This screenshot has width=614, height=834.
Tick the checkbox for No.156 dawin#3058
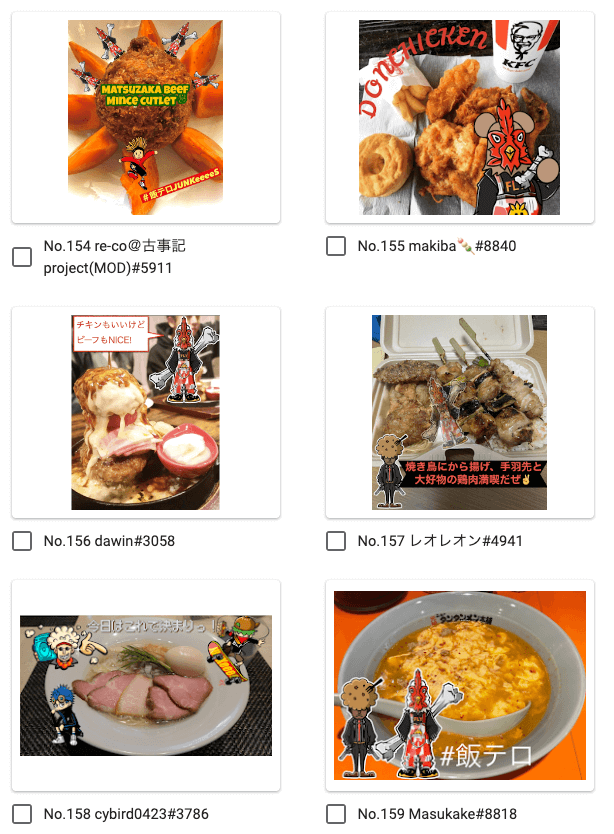coord(22,541)
